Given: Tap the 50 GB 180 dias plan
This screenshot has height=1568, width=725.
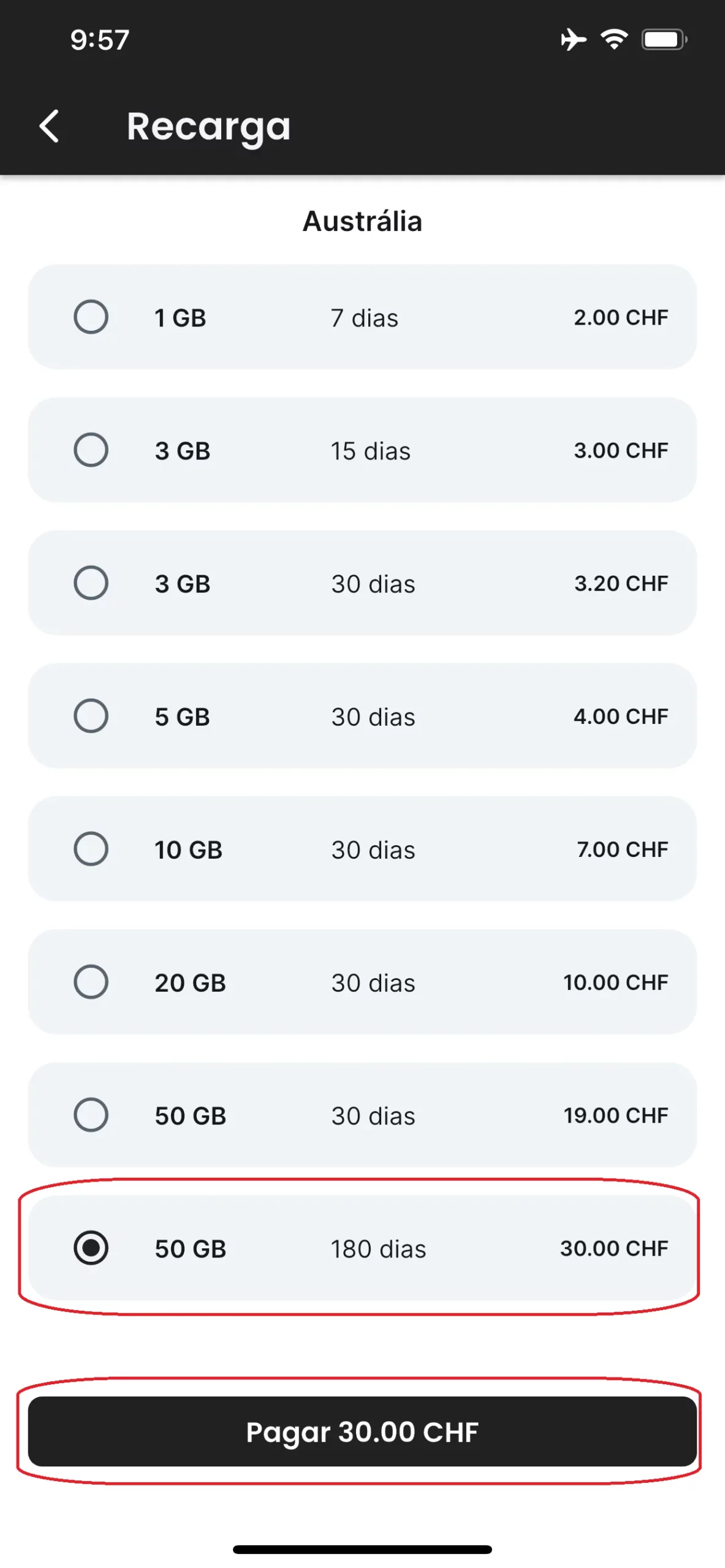Looking at the screenshot, I should tap(91, 1248).
